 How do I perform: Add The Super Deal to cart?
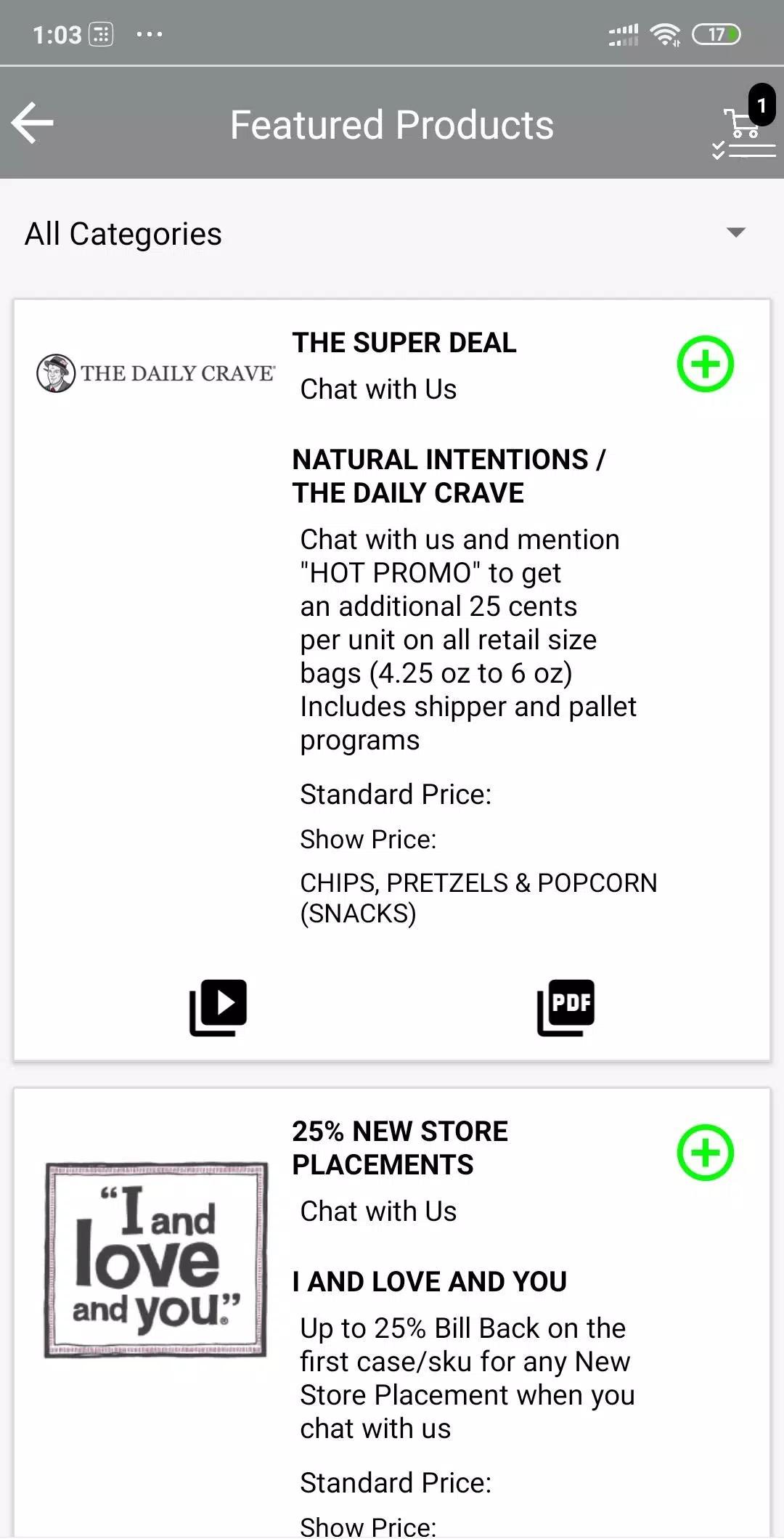705,364
